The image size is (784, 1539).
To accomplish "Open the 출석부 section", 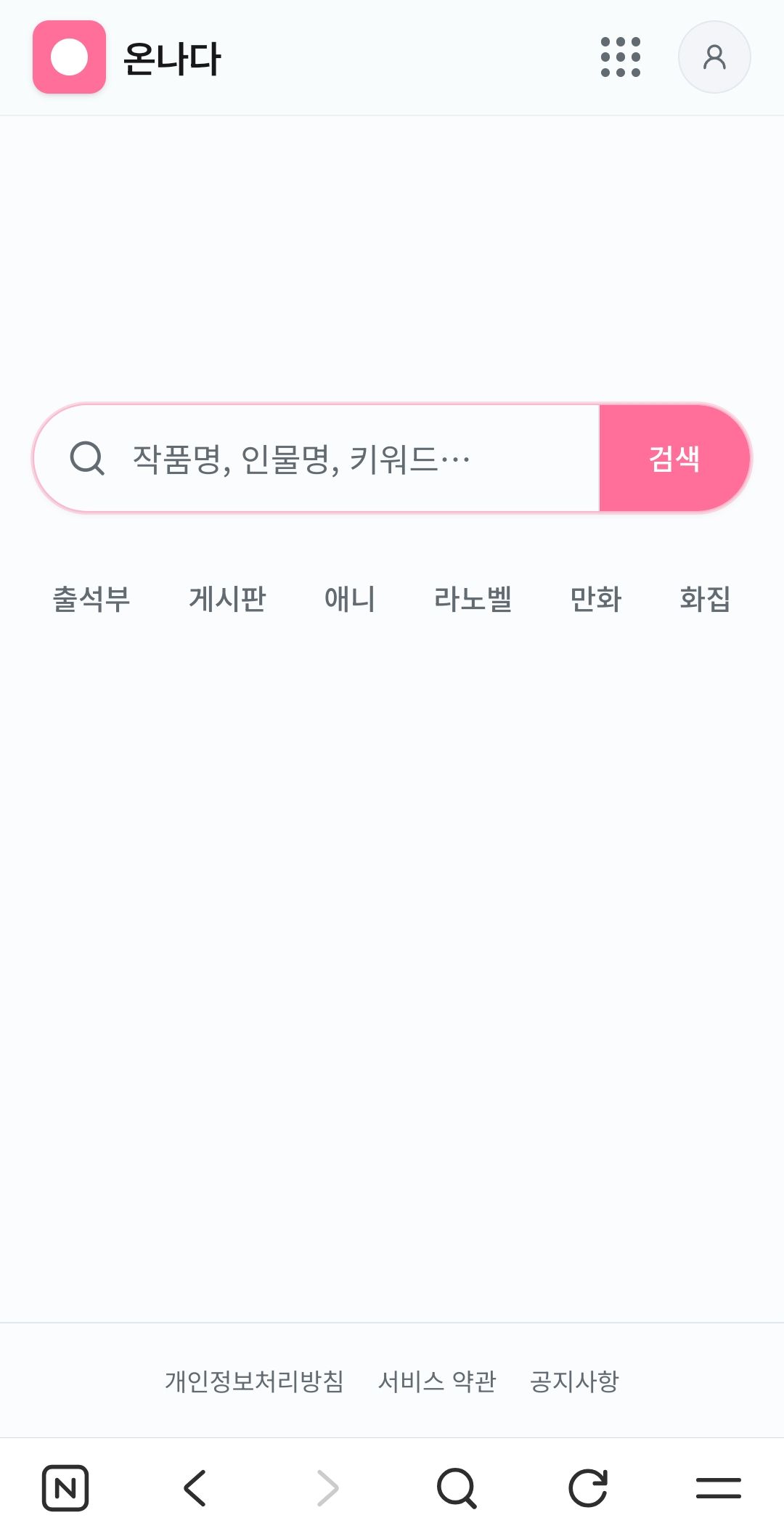I will 91,600.
